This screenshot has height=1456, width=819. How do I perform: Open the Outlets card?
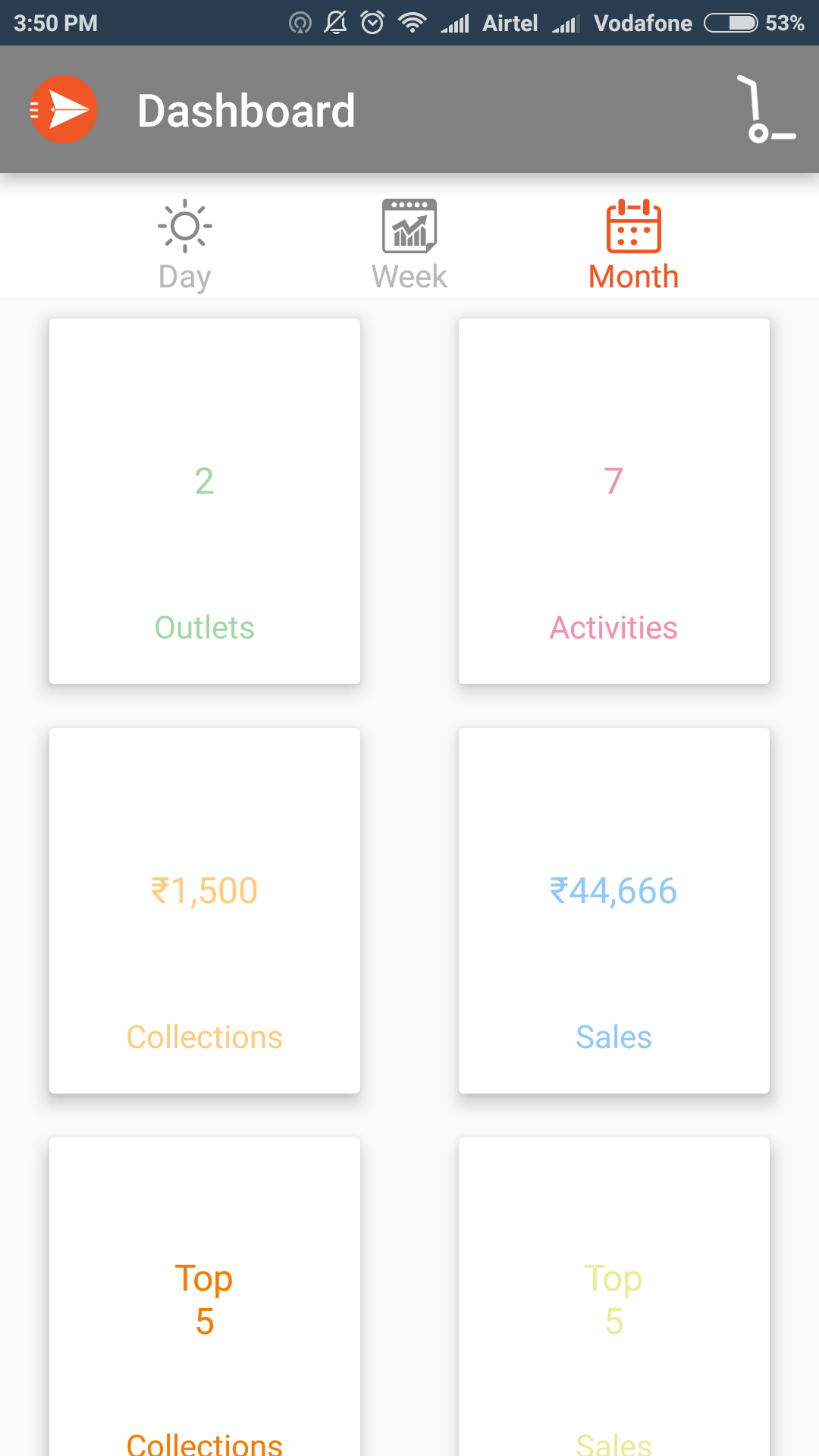[x=205, y=501]
